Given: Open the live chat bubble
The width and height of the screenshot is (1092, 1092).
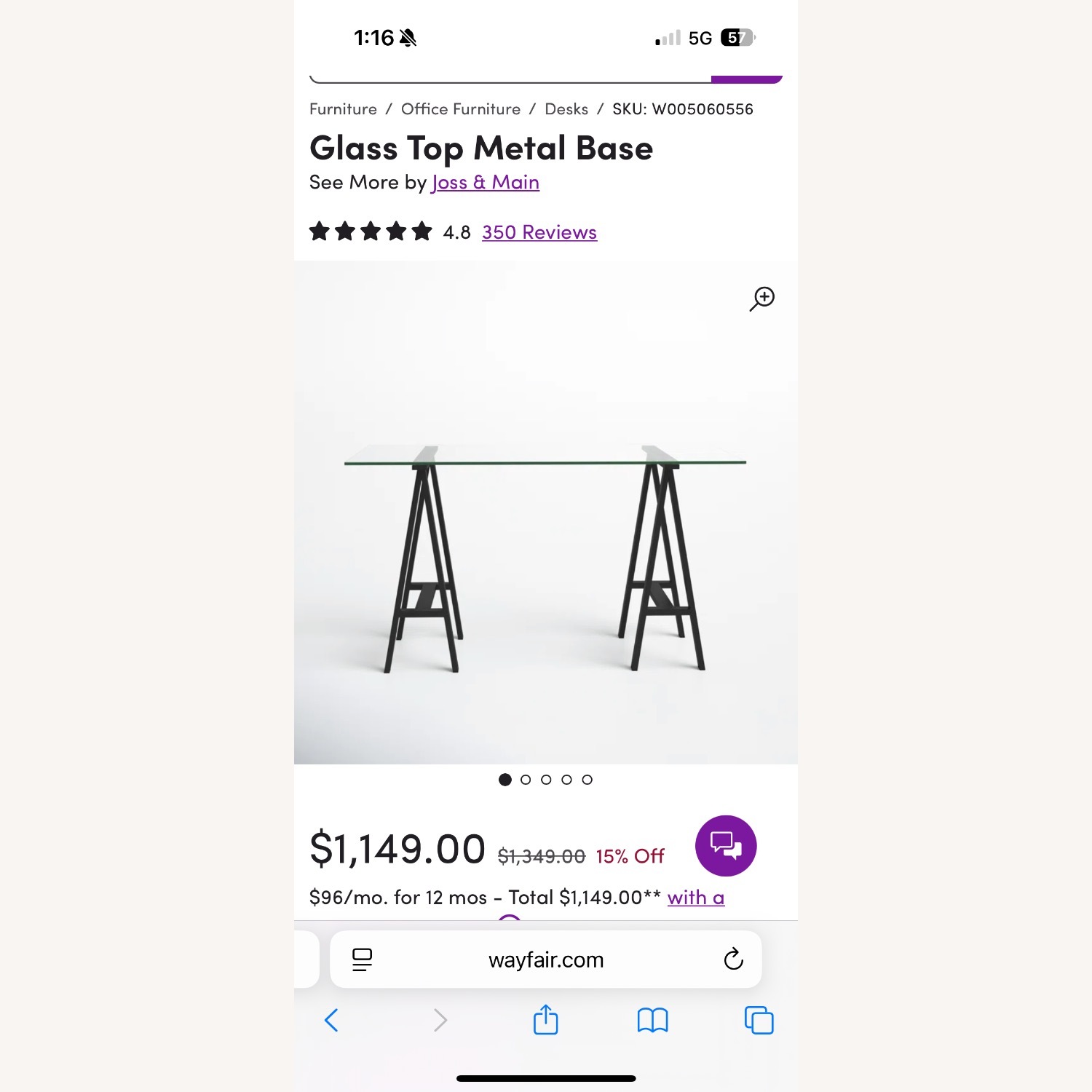Looking at the screenshot, I should point(726,846).
